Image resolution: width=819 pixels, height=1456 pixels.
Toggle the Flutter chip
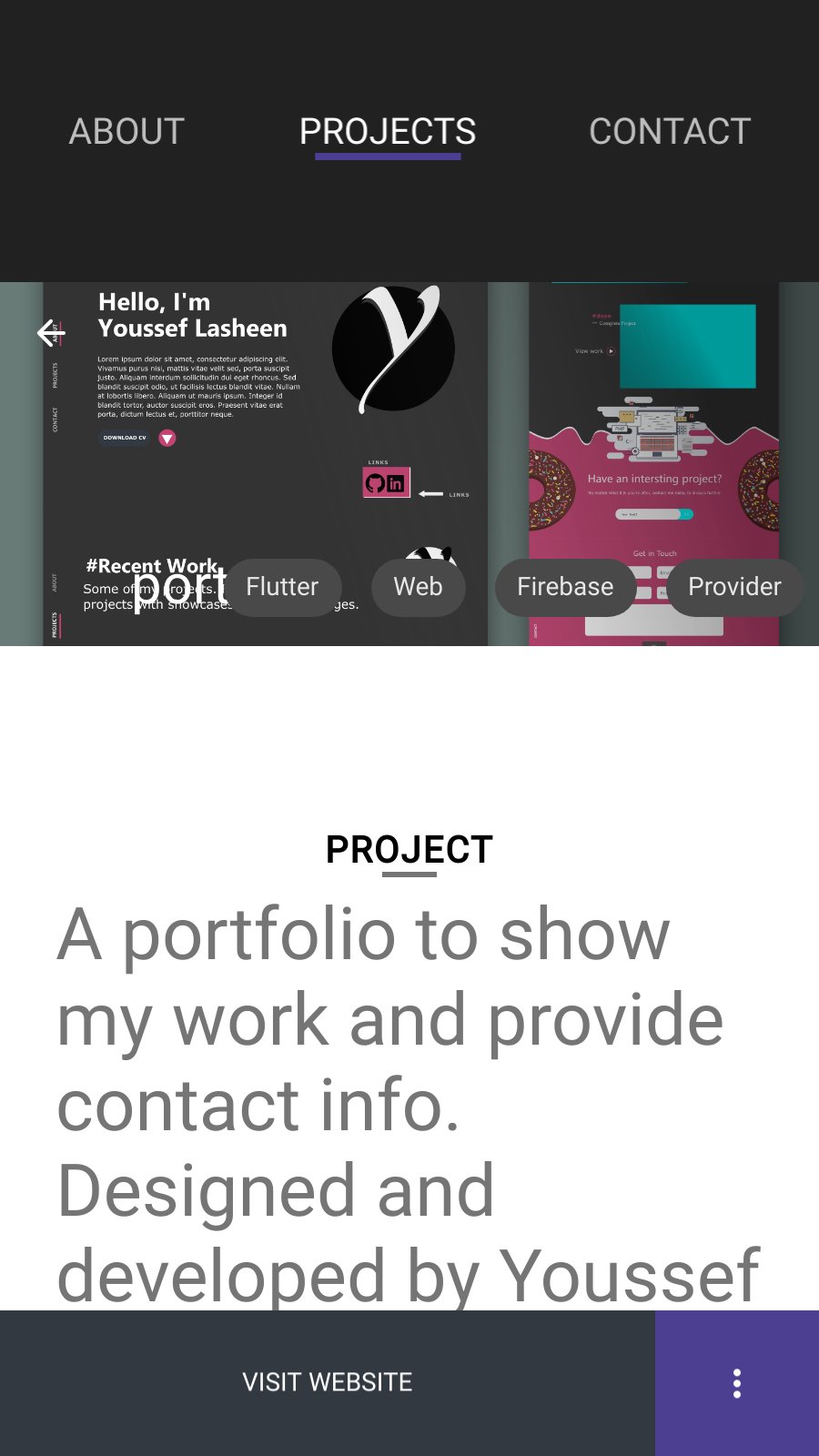[283, 587]
